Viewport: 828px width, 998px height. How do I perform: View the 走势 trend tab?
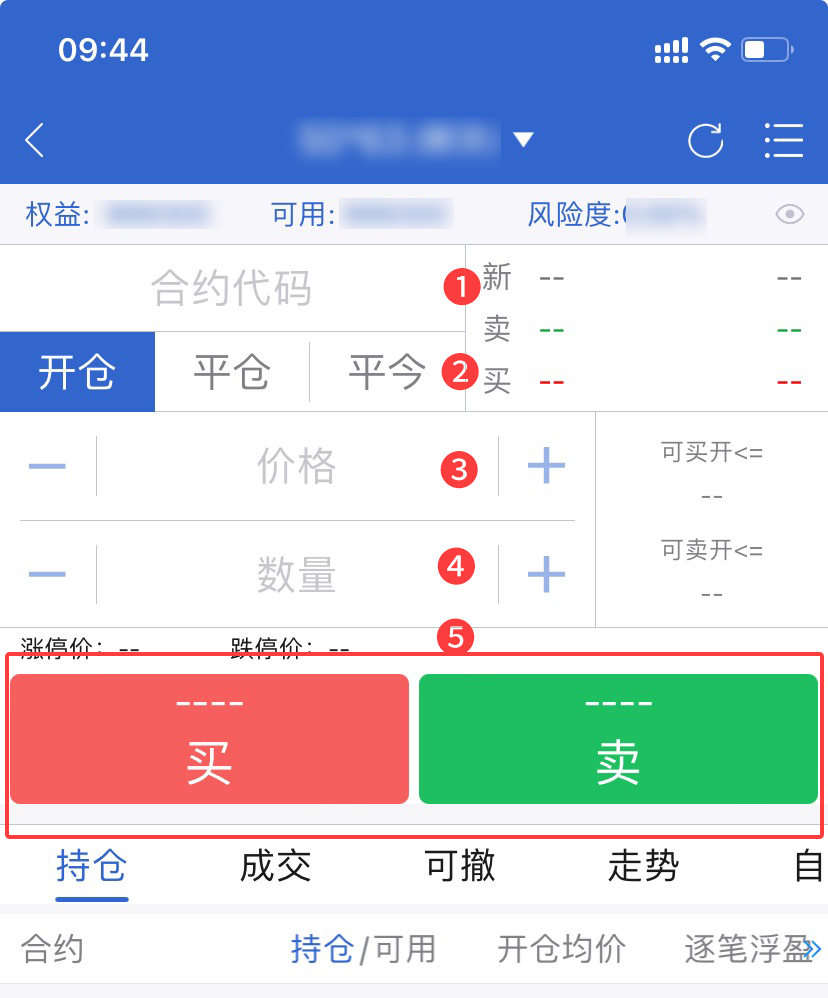click(643, 866)
